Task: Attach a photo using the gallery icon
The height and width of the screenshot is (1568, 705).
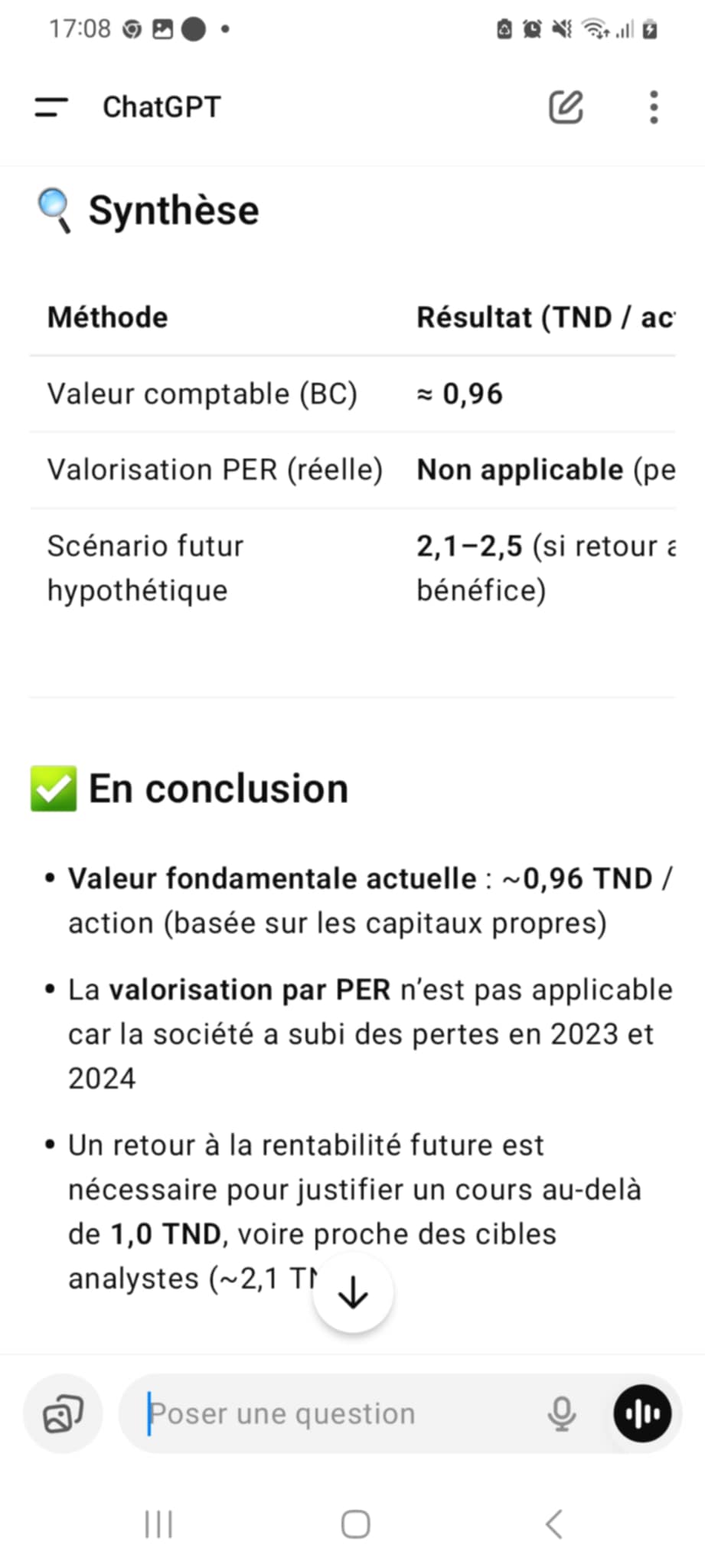Action: point(63,1413)
